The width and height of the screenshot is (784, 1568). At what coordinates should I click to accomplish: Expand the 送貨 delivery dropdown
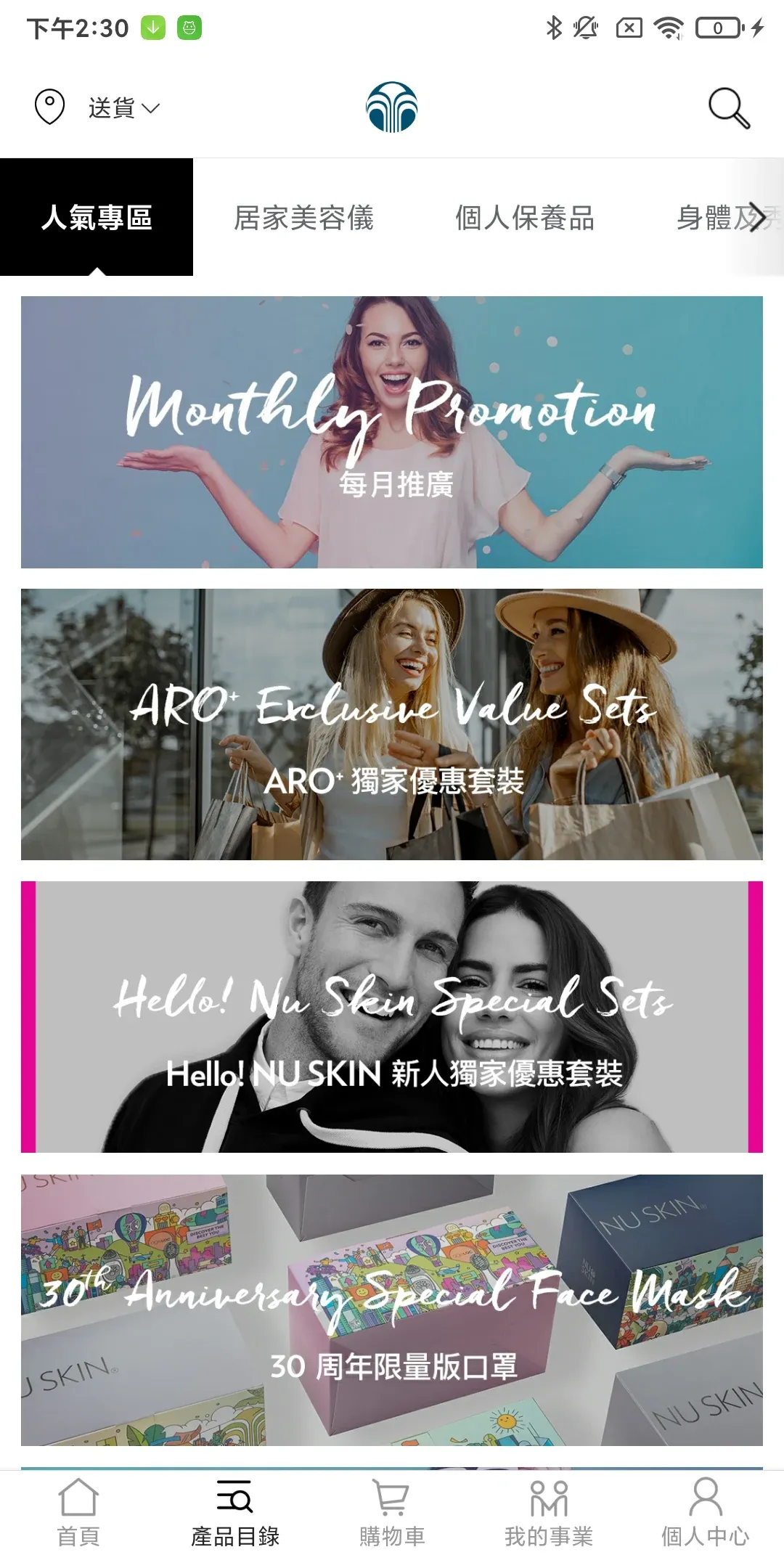[124, 108]
